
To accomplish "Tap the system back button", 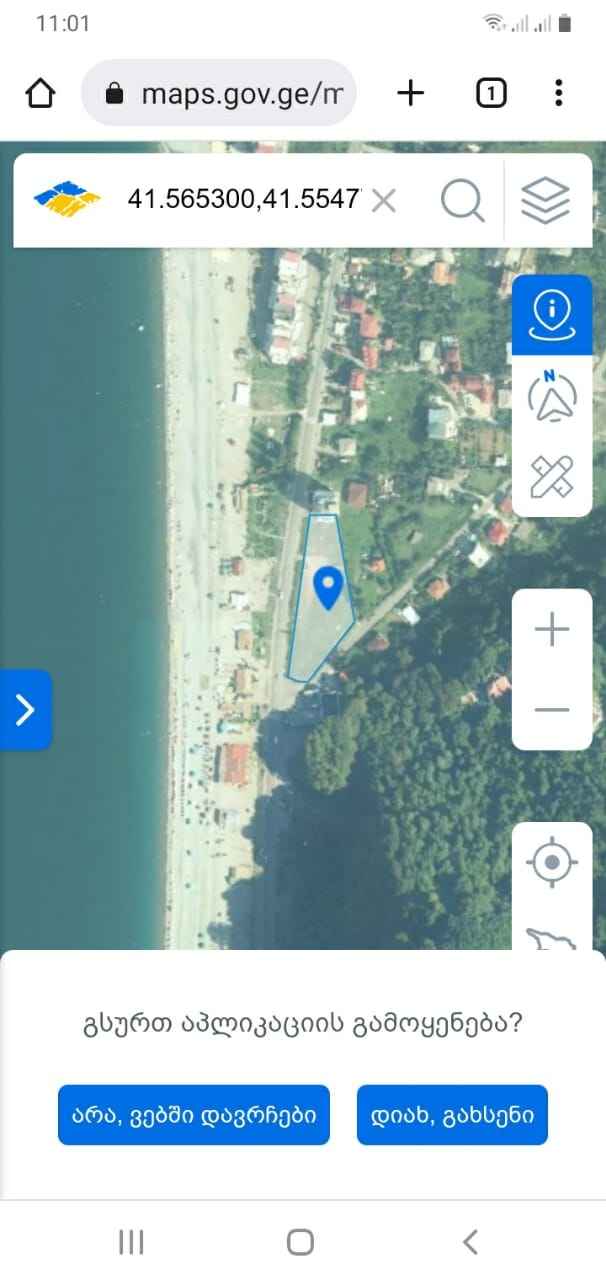I will [x=470, y=1242].
